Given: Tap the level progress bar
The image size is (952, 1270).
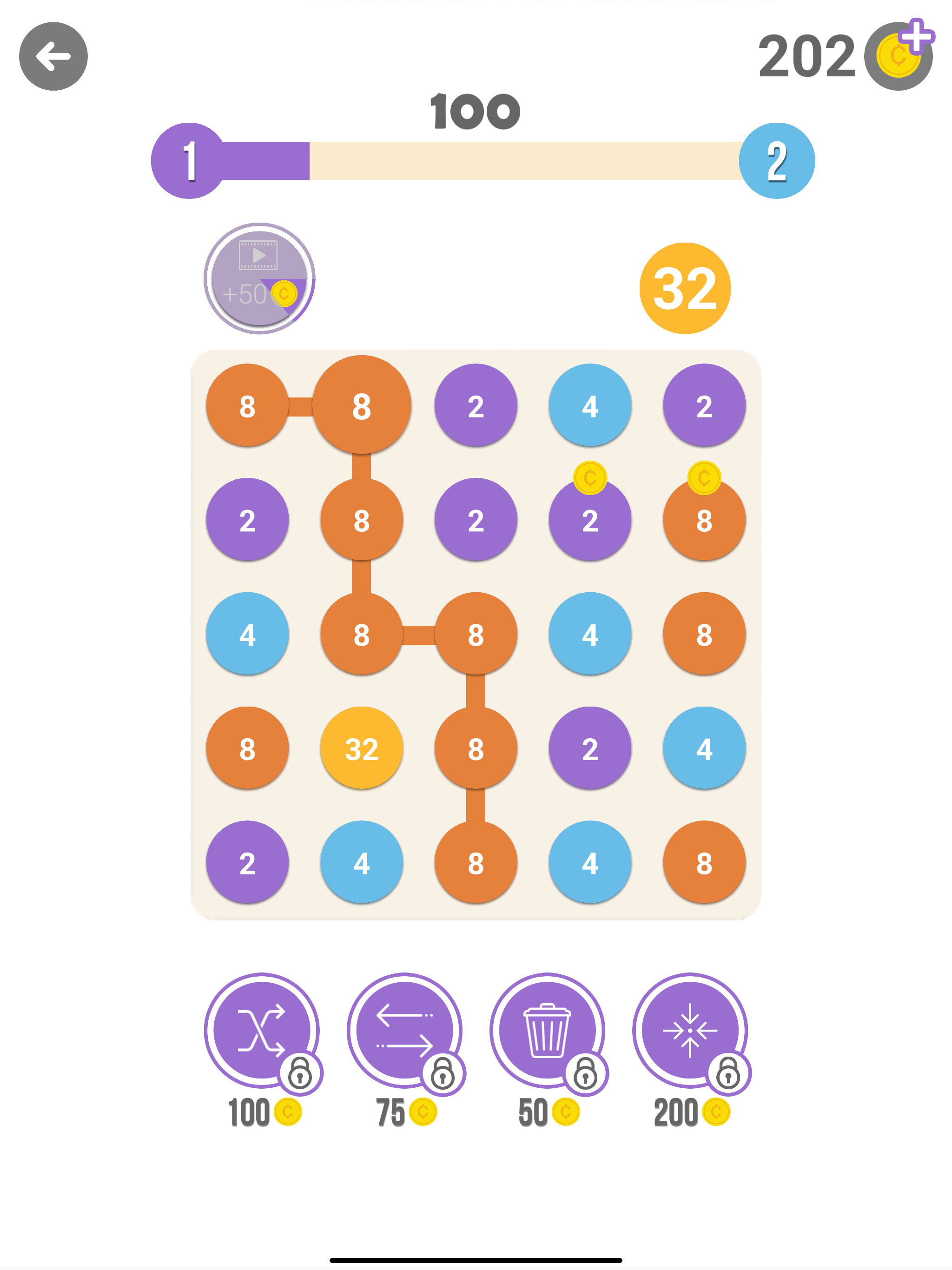Looking at the screenshot, I should pyautogui.click(x=517, y=161).
